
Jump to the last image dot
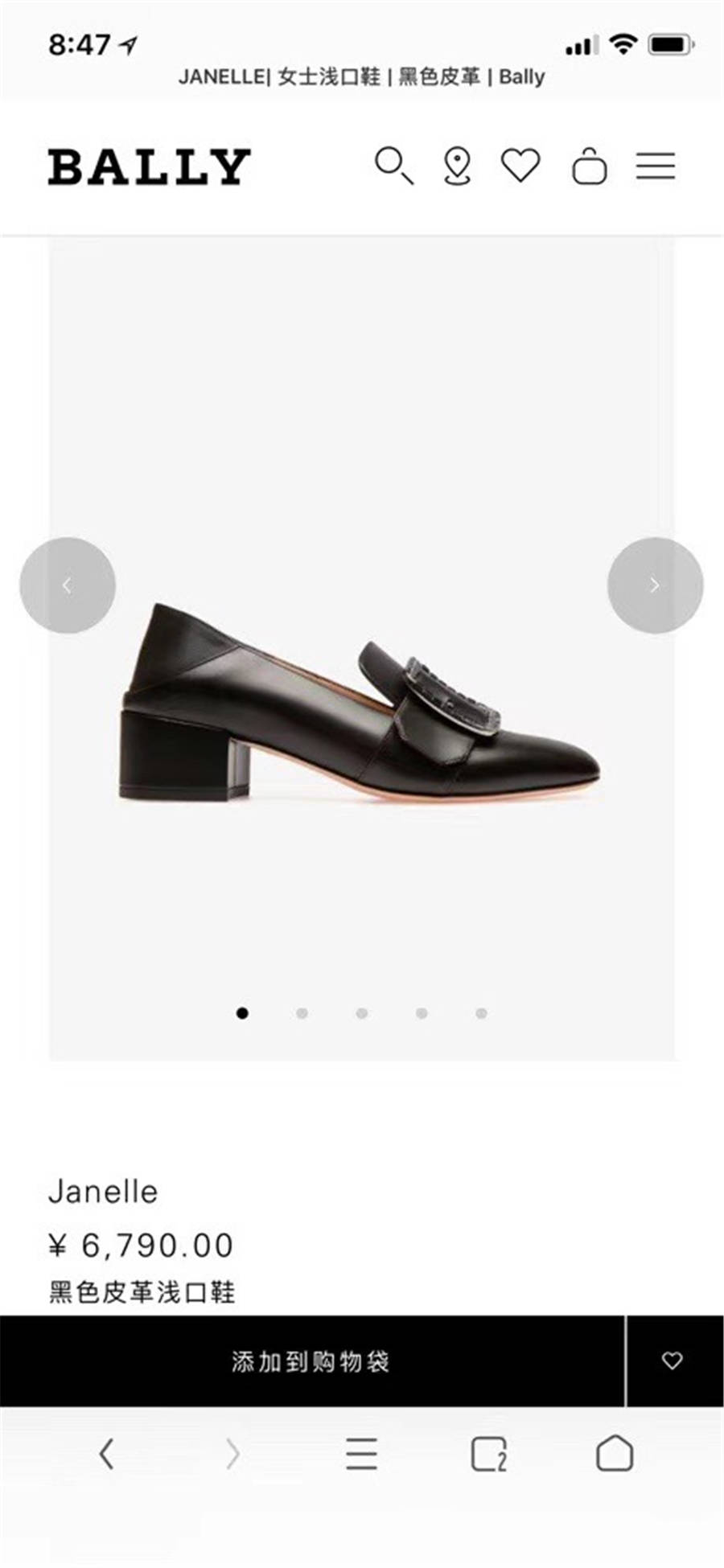tap(481, 1013)
